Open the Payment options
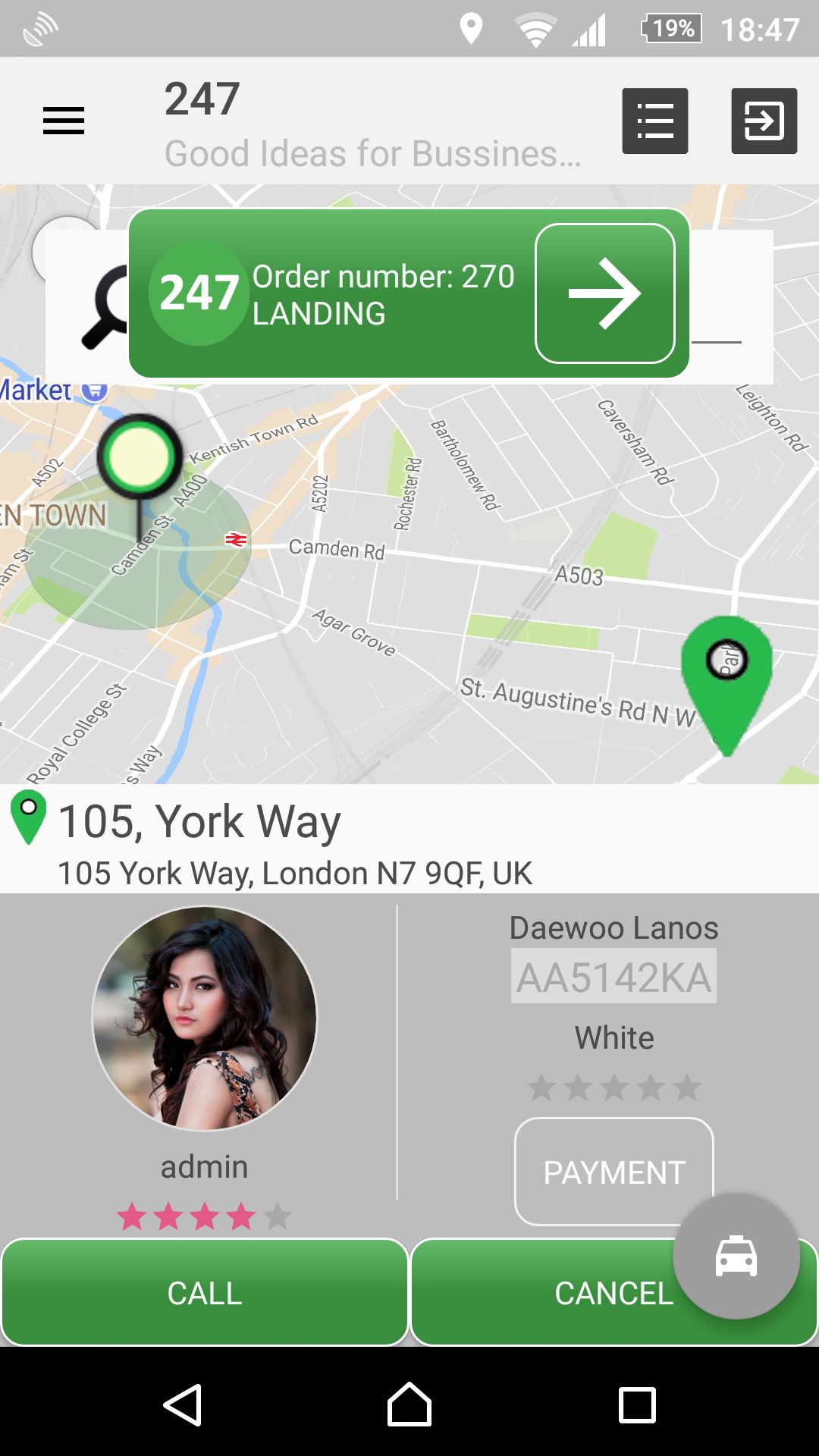Screen dimensions: 819x1456 [613, 1172]
